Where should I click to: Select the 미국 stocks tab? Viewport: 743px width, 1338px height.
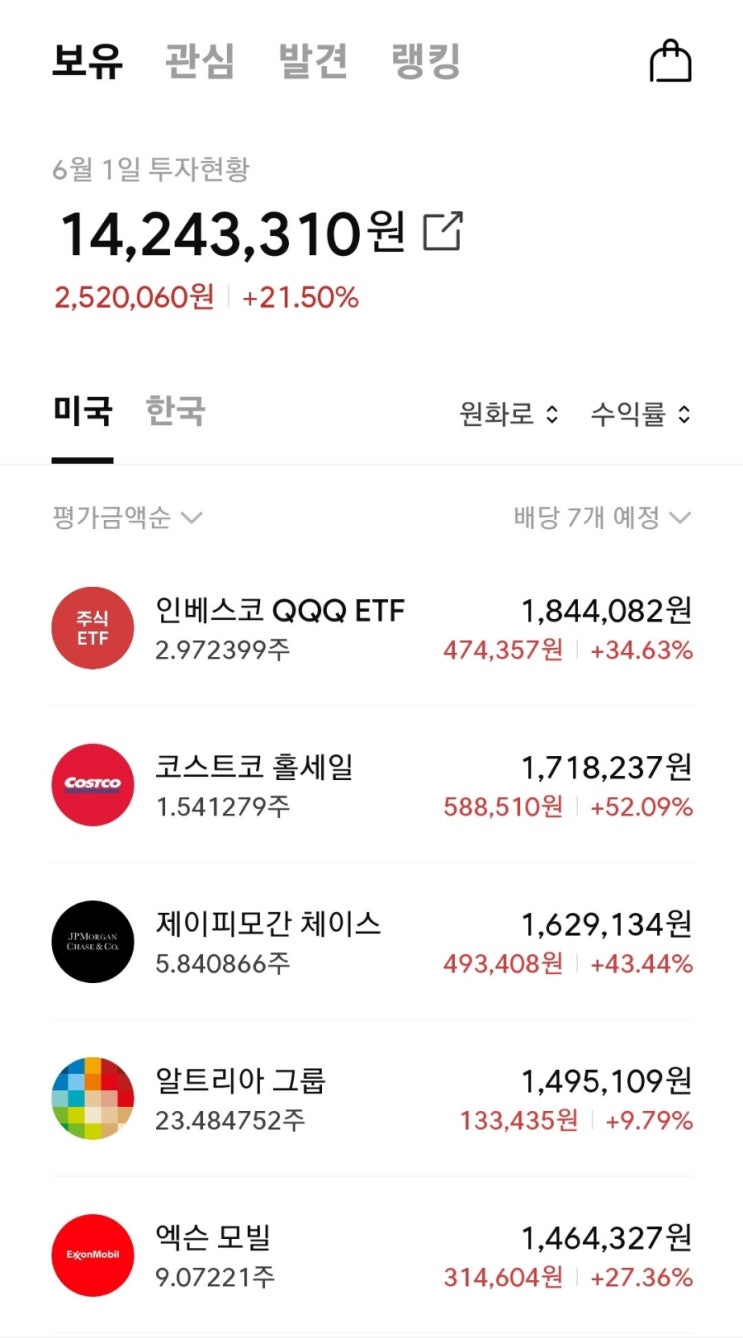click(82, 411)
